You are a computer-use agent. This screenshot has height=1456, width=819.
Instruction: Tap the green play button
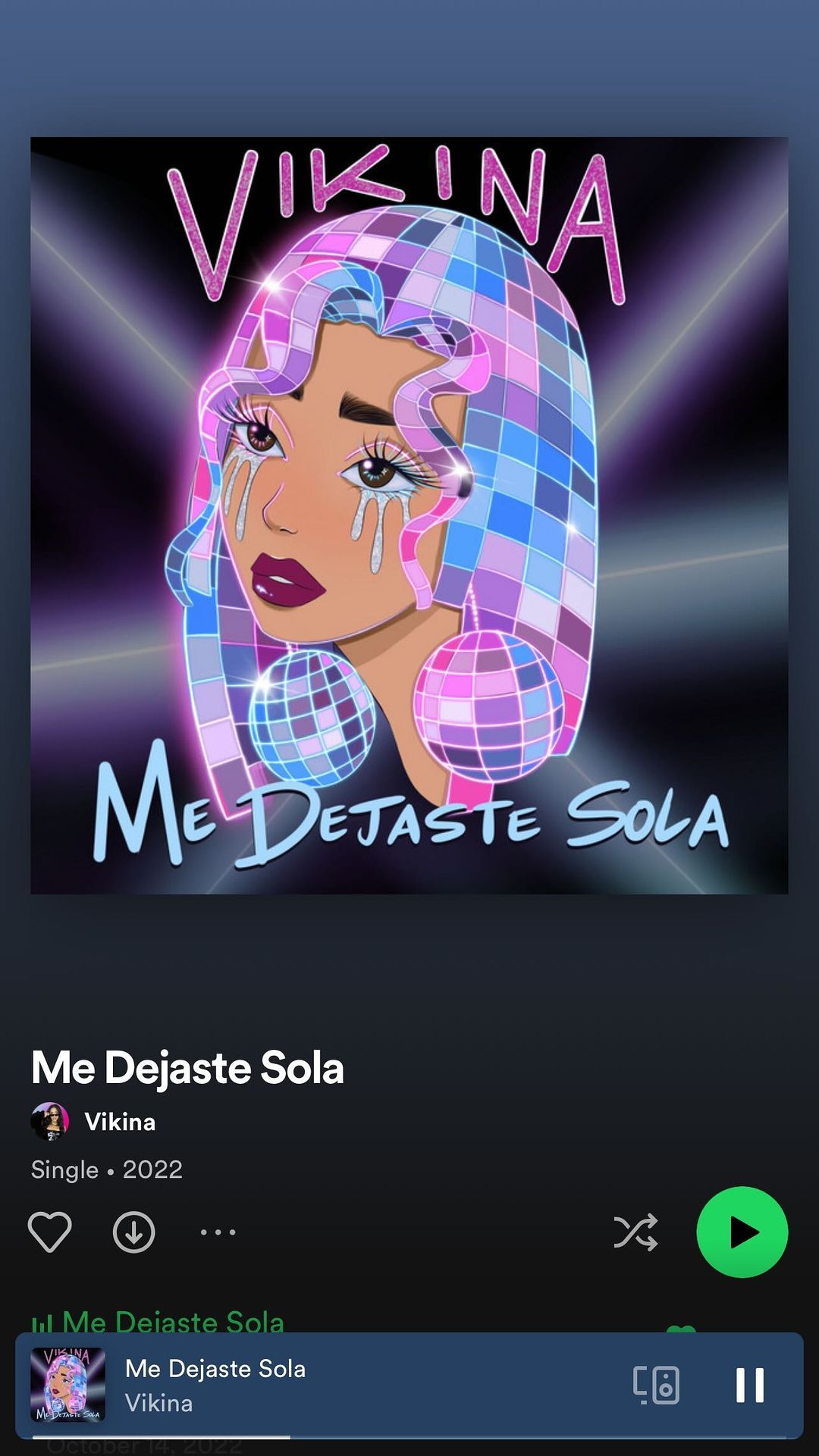tap(742, 1232)
